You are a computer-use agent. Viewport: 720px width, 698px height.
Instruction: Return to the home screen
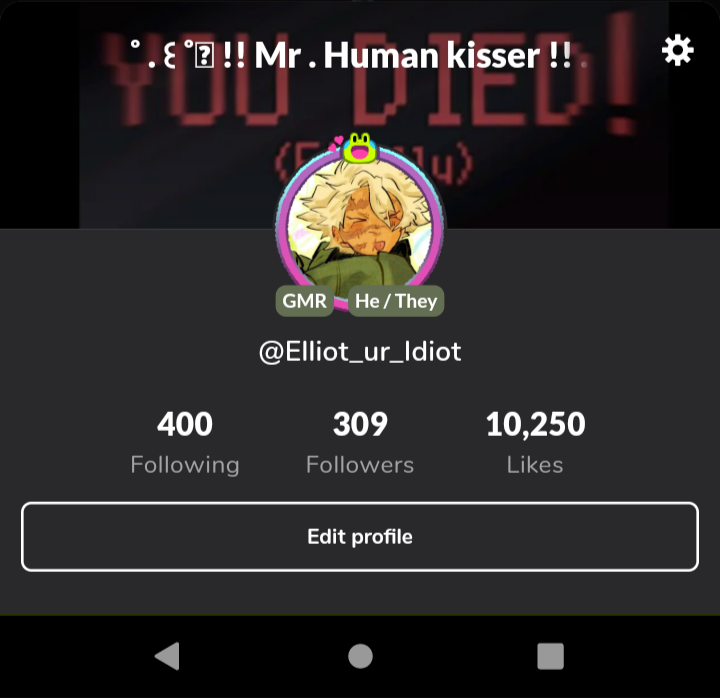(x=360, y=656)
